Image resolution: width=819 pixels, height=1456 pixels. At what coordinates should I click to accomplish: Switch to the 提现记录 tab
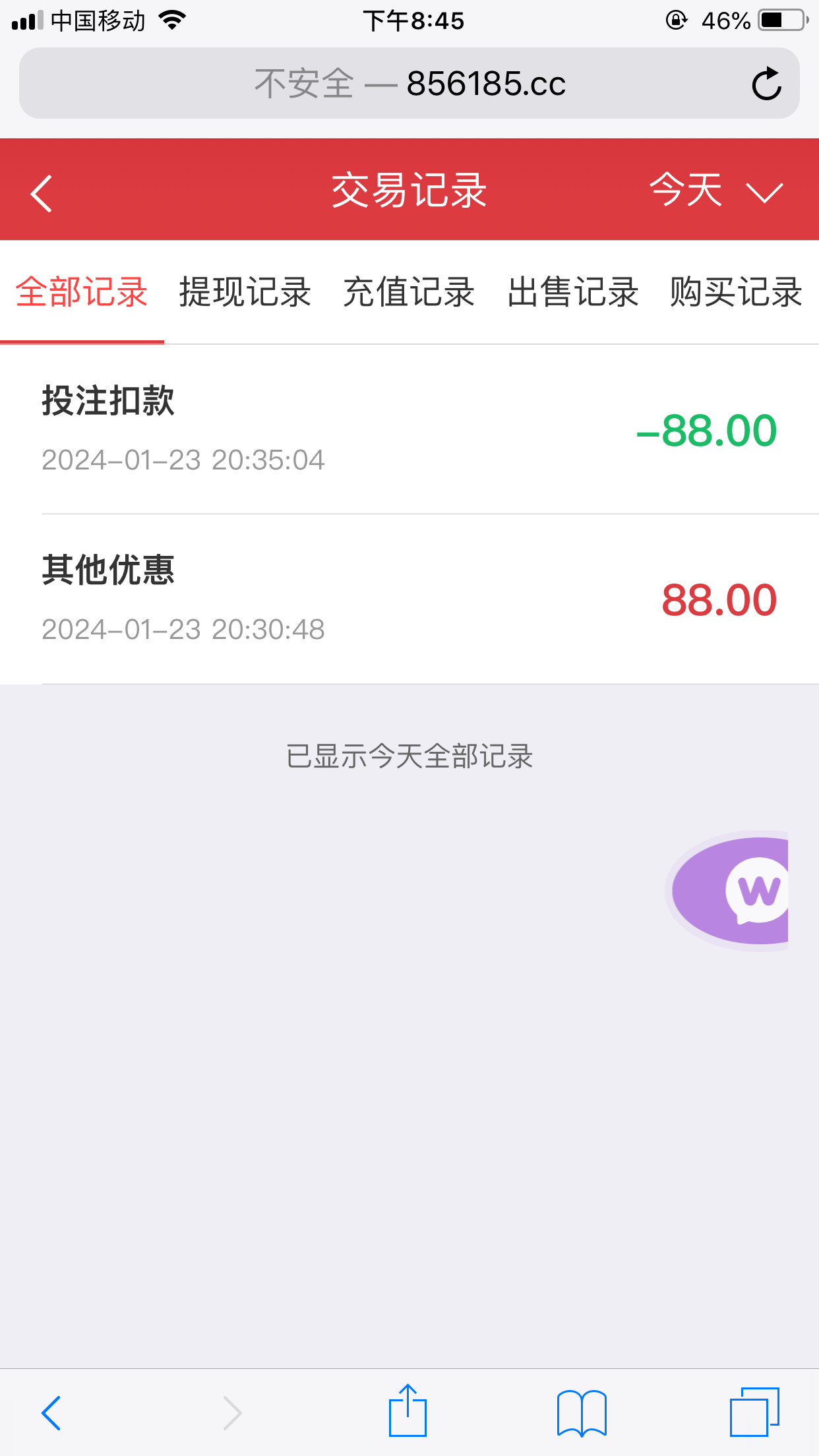coord(245,292)
